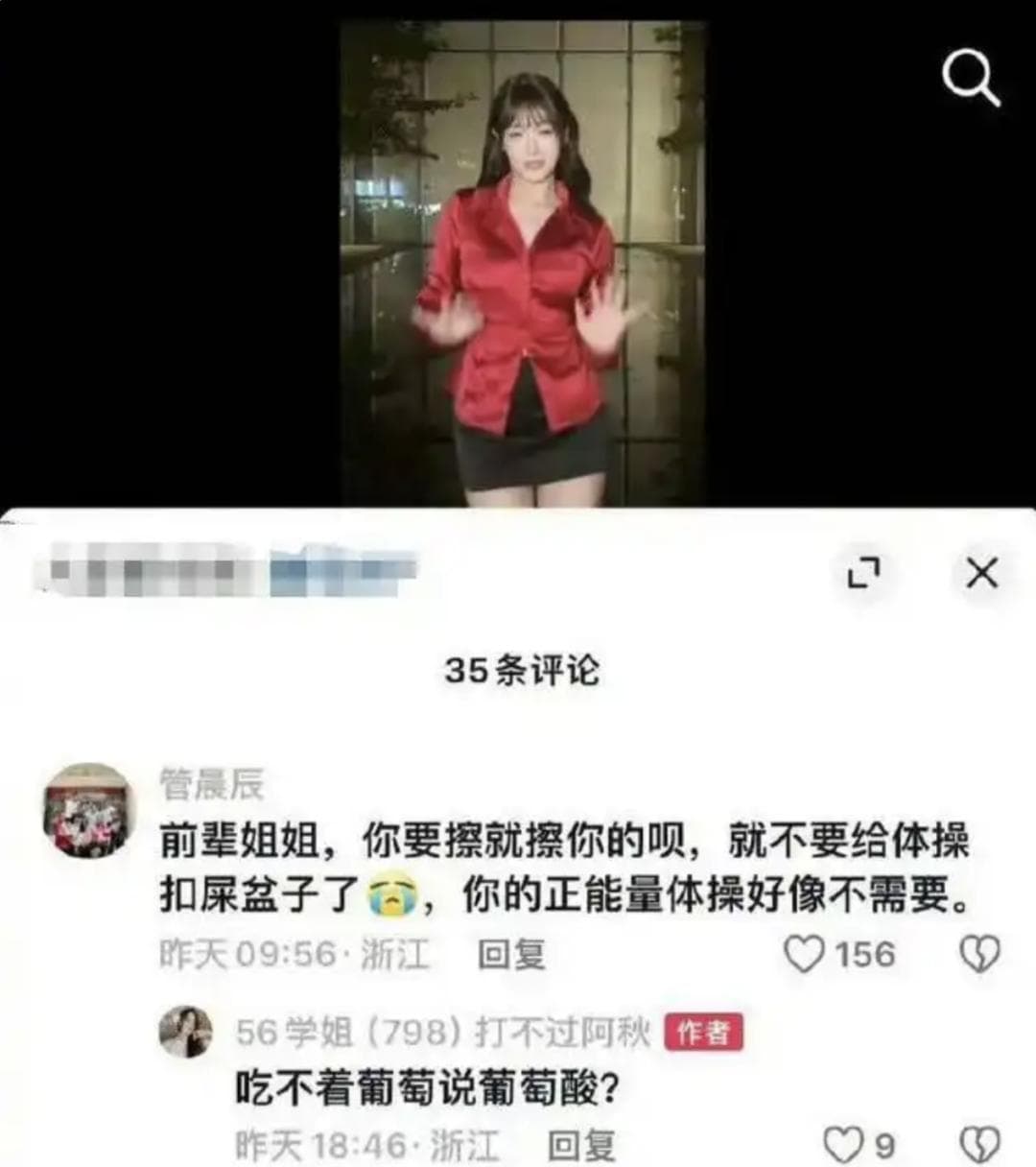Like the author's reply 吃不着葡萄说葡萄酸
1036x1167 pixels.
pyautogui.click(x=844, y=1144)
